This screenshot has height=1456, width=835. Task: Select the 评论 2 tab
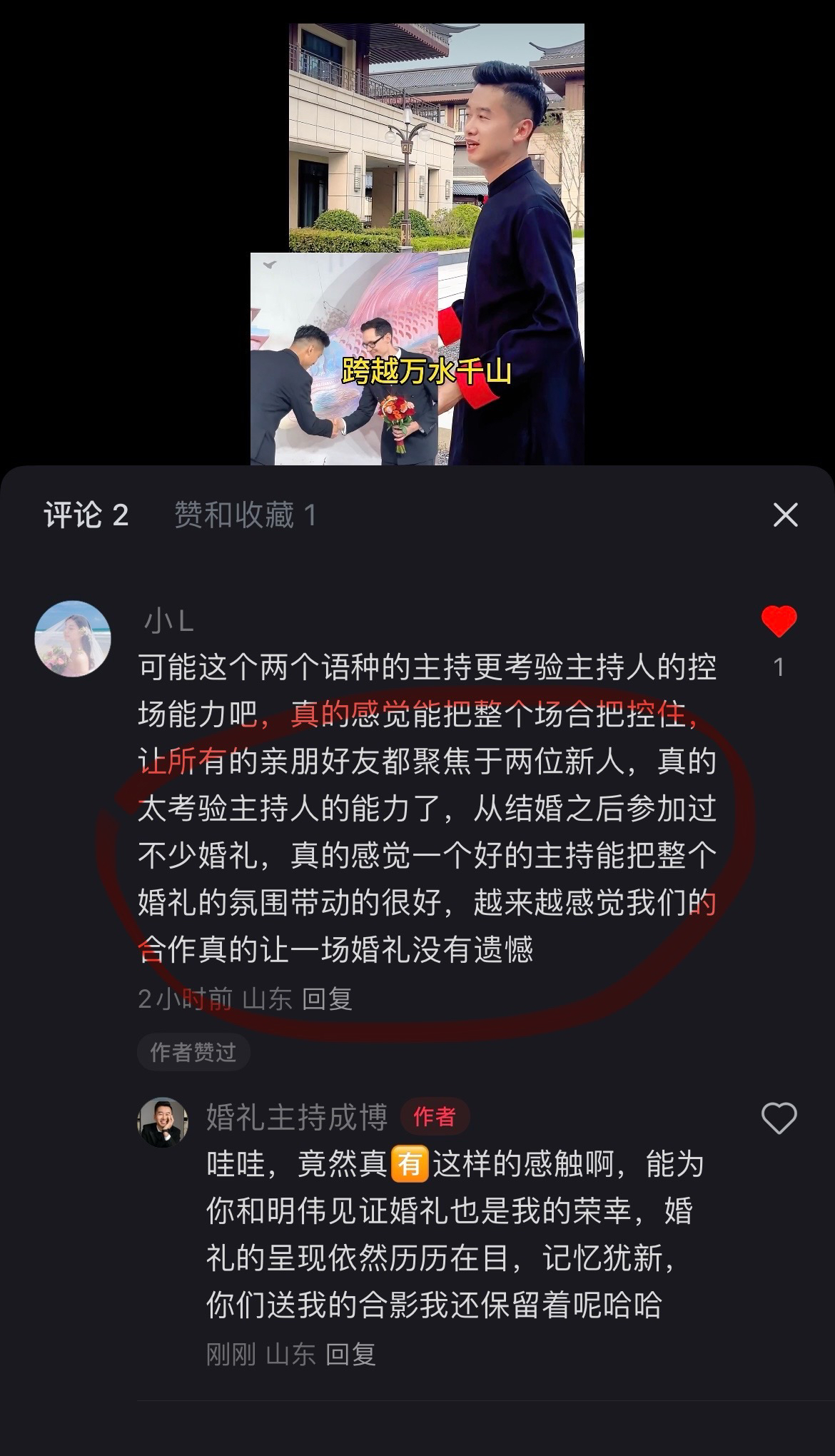(86, 515)
